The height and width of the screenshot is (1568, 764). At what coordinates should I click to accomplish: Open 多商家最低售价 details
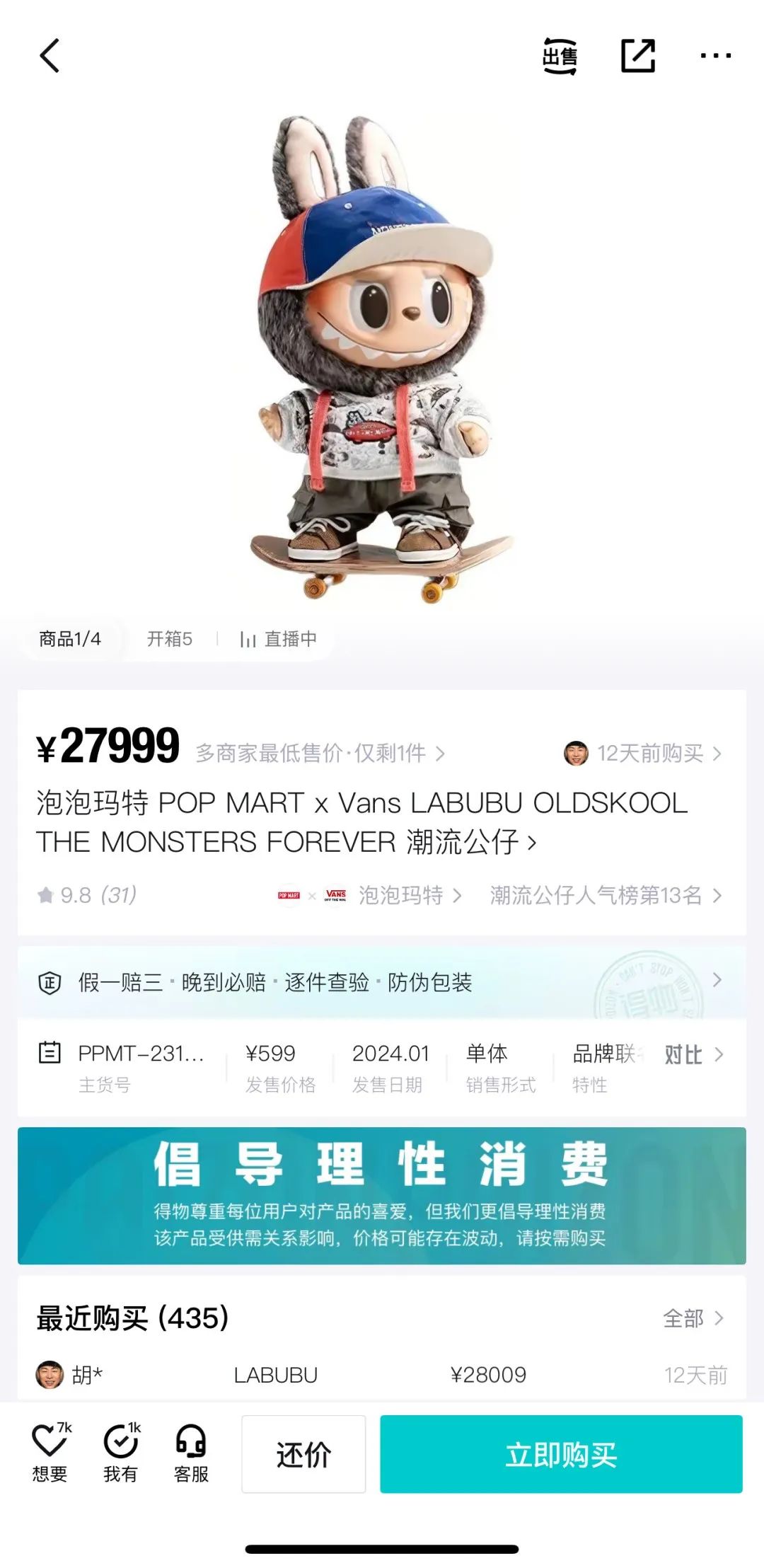click(x=320, y=753)
